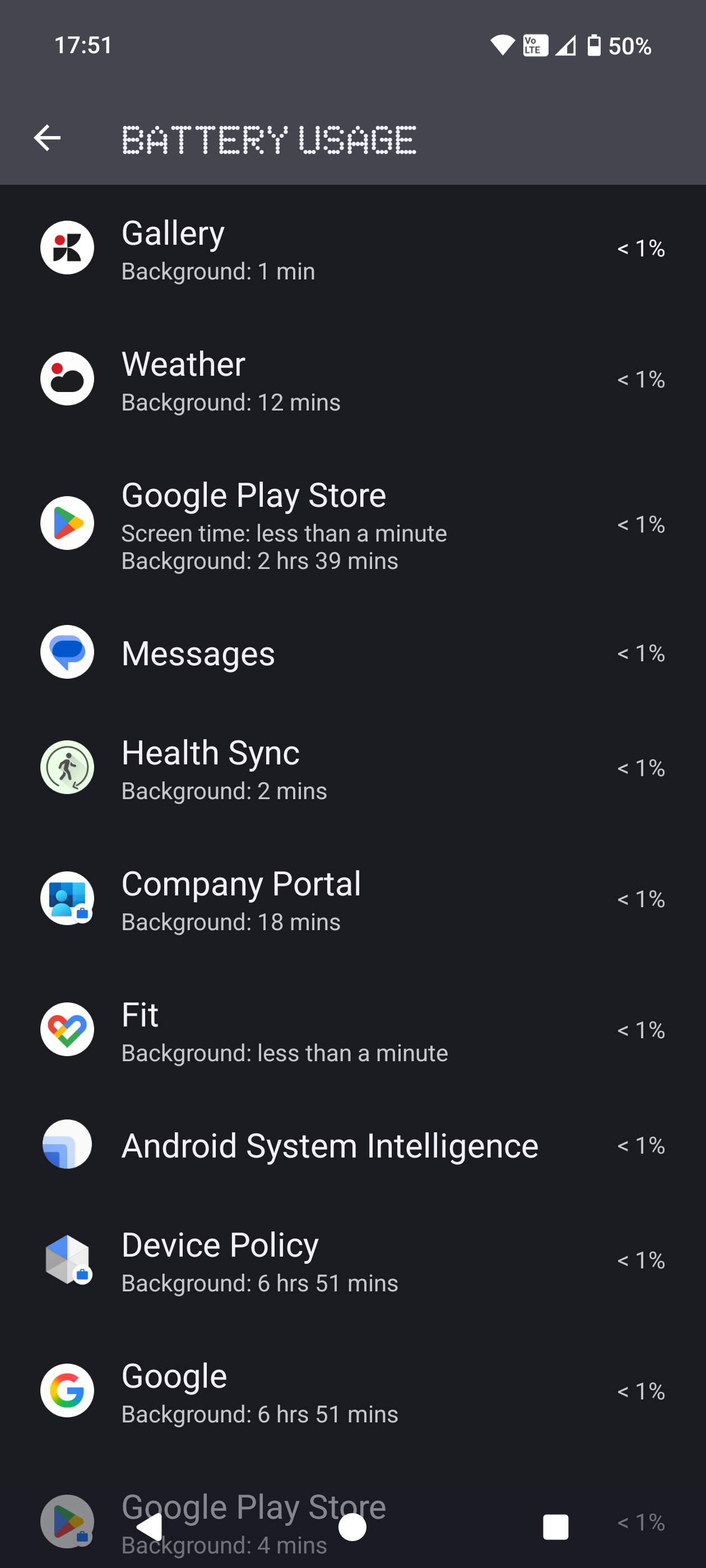The height and width of the screenshot is (1568, 706).
Task: Go back from Battery Usage screen
Action: 47,138
